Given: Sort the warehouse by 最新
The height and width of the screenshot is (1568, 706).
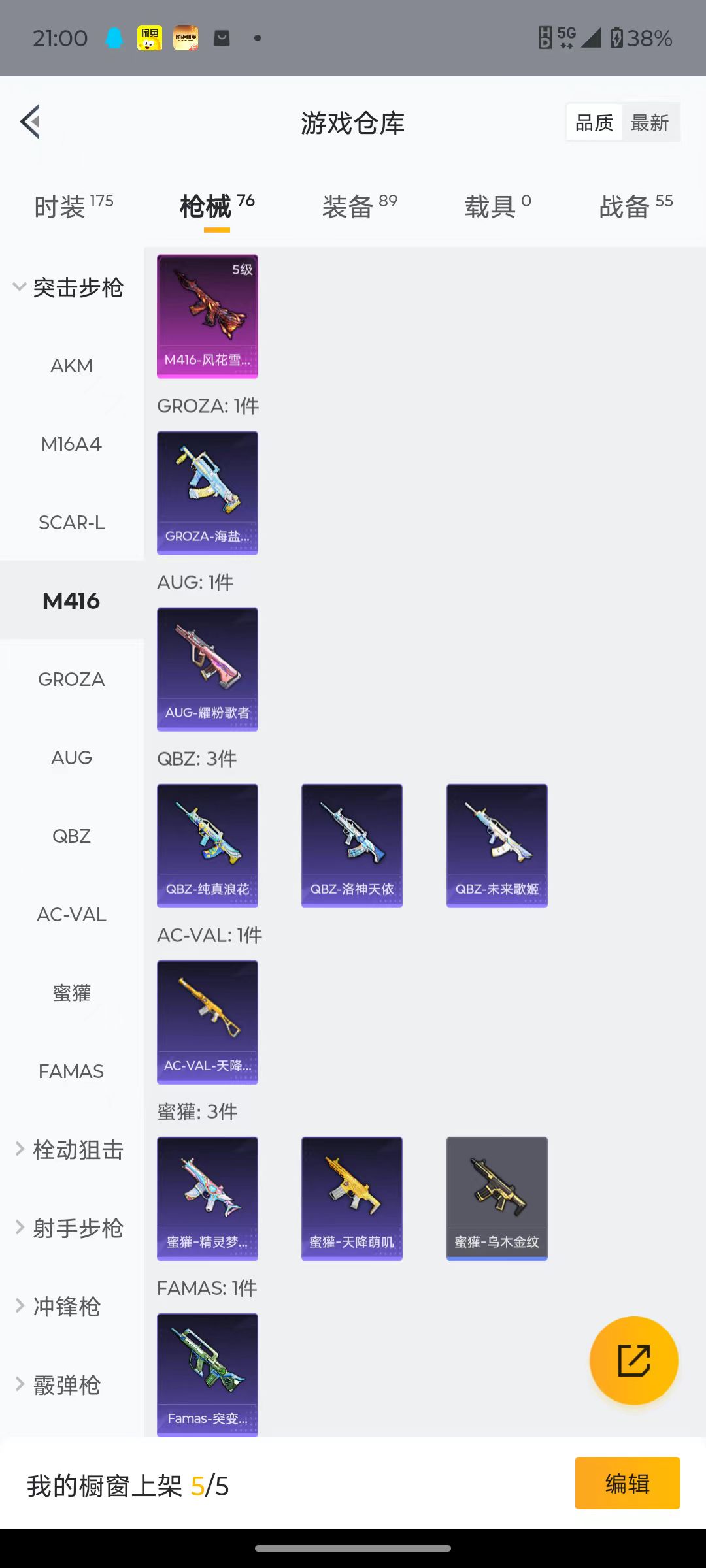Looking at the screenshot, I should click(649, 123).
